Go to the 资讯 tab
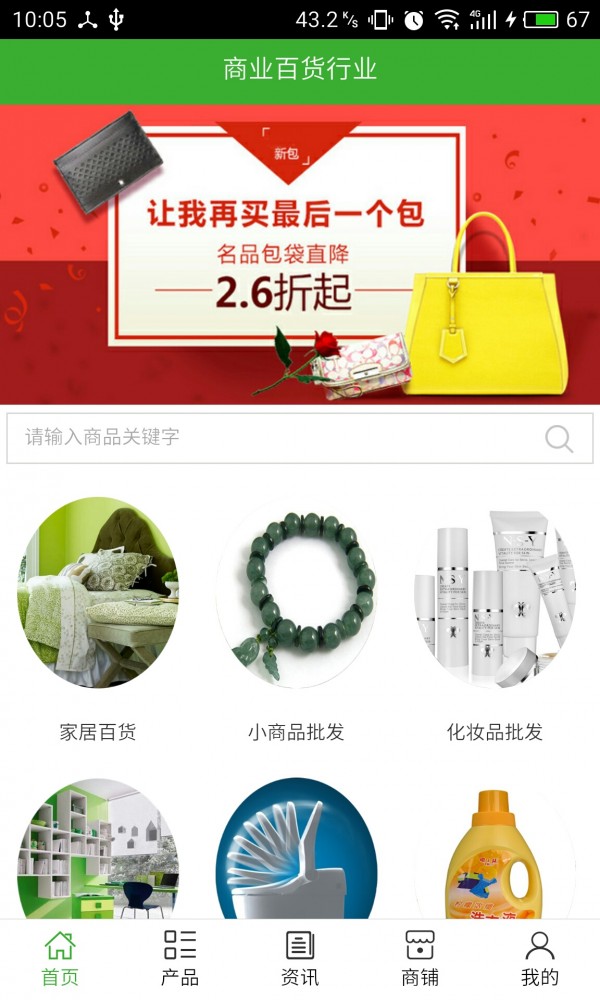 [300, 958]
